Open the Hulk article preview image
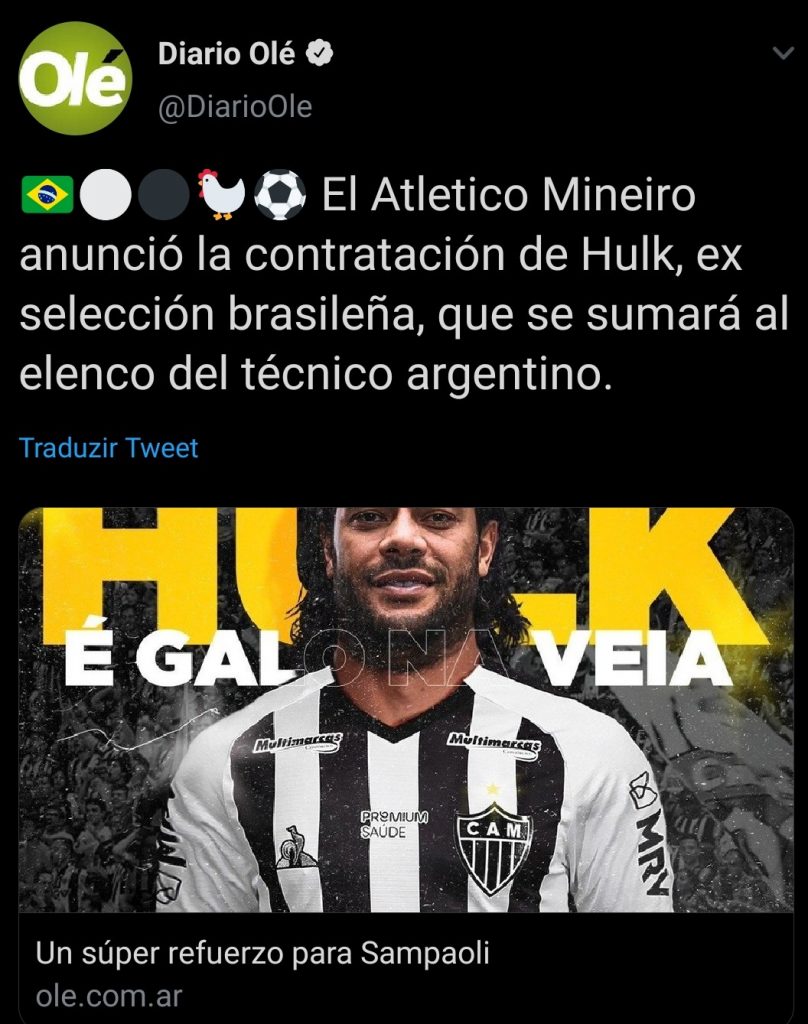This screenshot has width=808, height=1024. (x=405, y=710)
